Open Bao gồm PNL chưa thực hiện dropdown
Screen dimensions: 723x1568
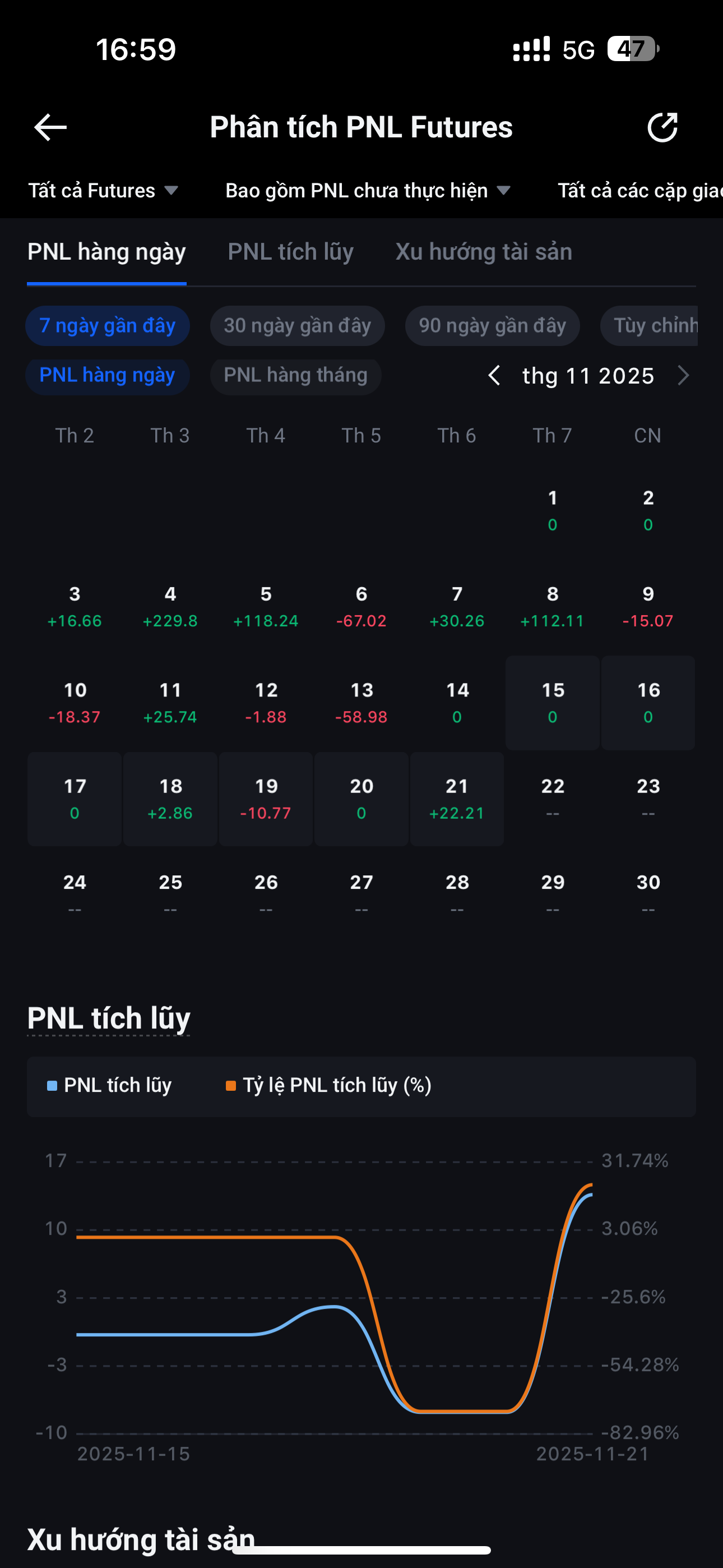click(x=368, y=191)
